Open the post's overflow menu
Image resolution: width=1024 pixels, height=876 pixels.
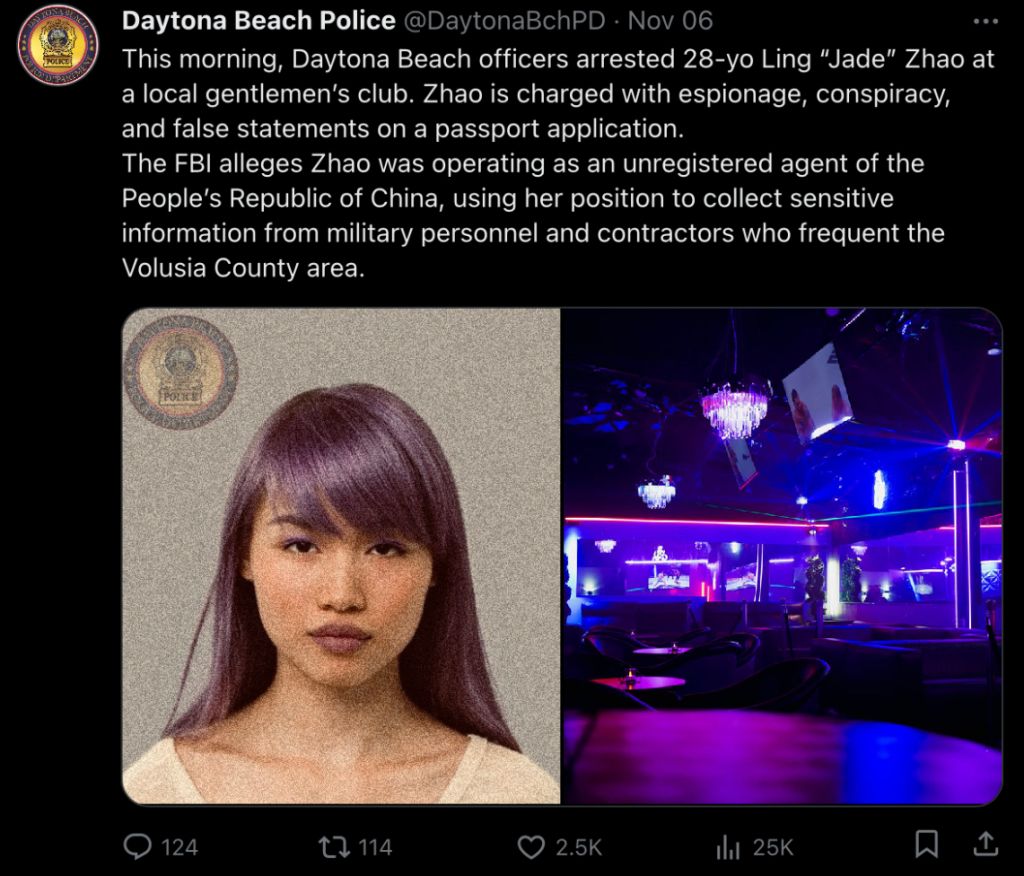[x=985, y=20]
